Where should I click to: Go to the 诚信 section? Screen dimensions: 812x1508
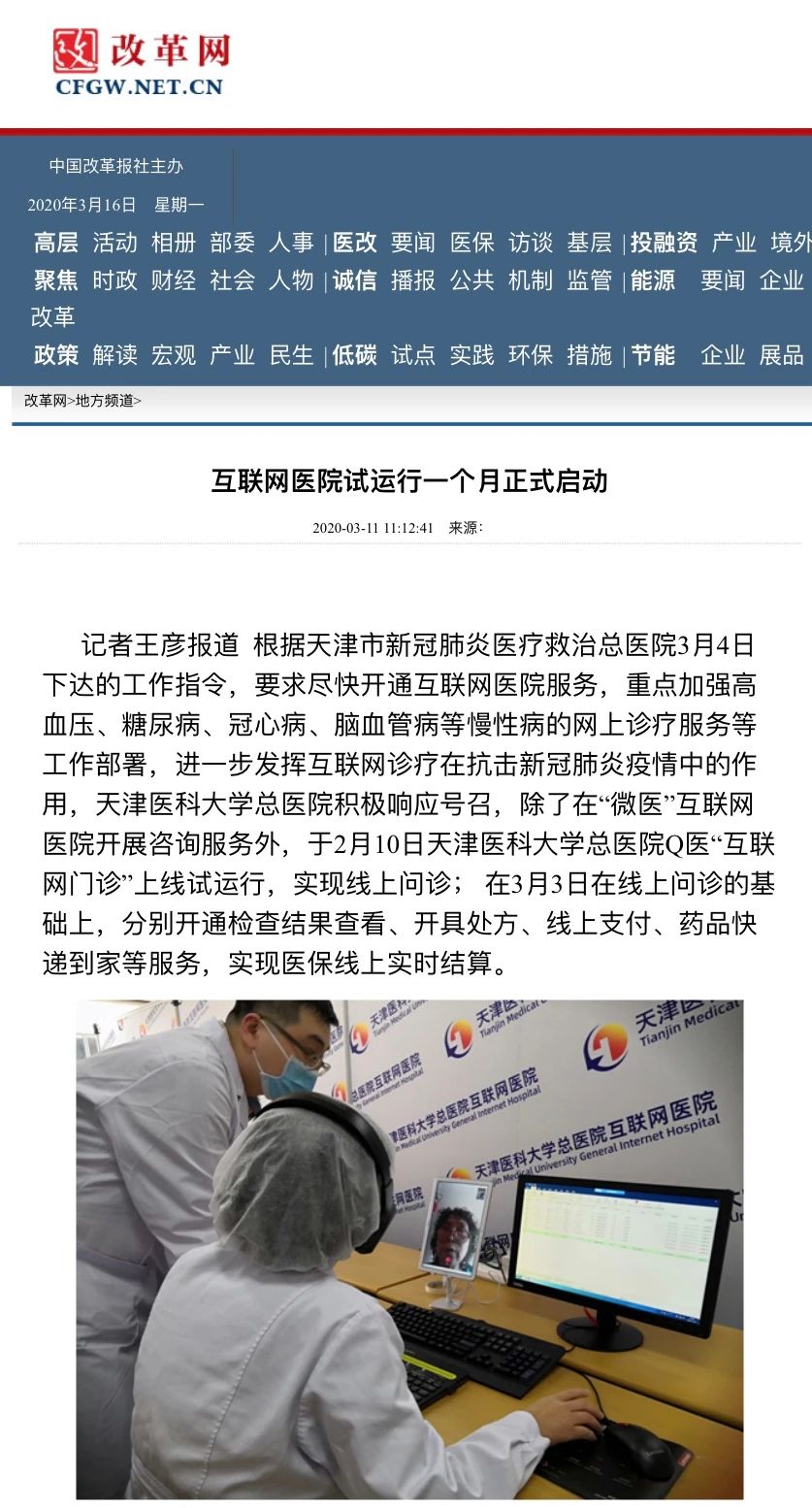tap(354, 280)
